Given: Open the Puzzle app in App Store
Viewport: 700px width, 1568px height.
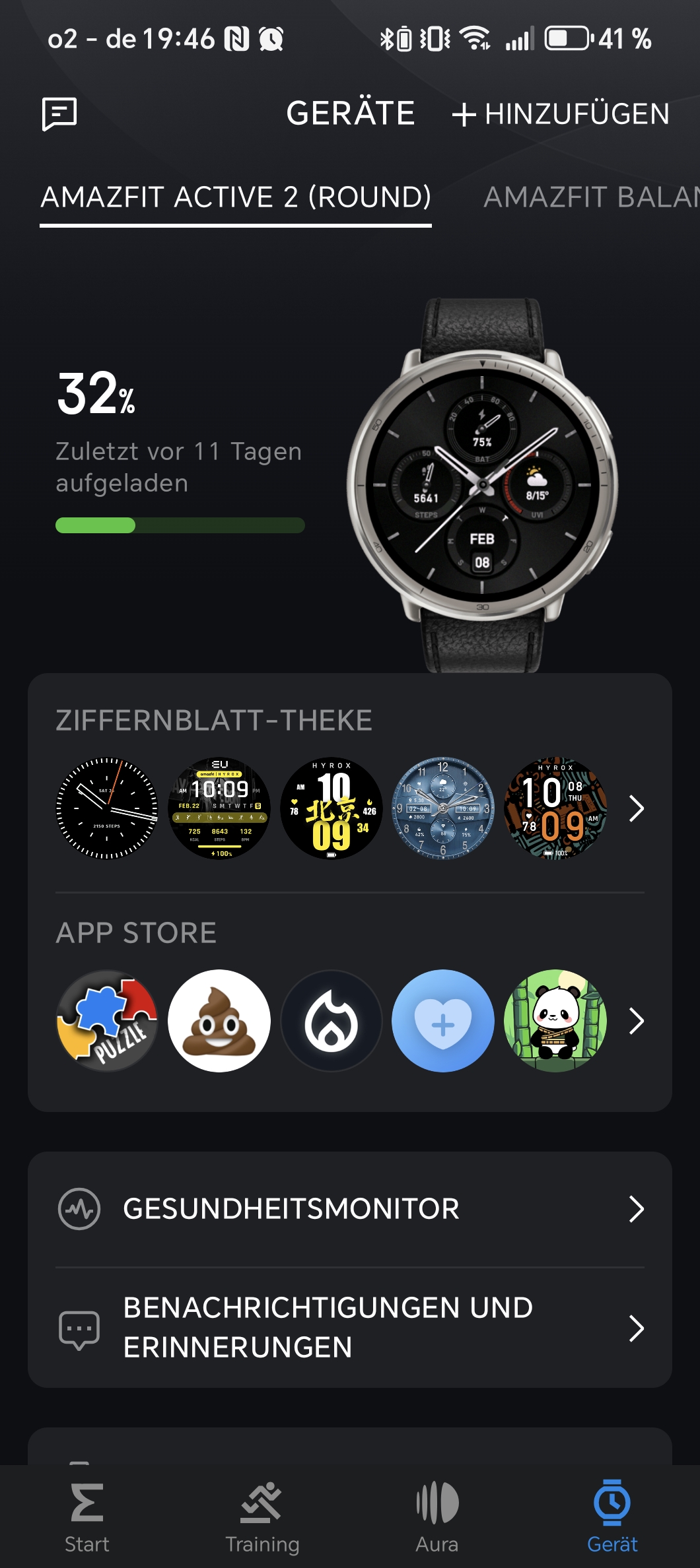Looking at the screenshot, I should tap(107, 1021).
